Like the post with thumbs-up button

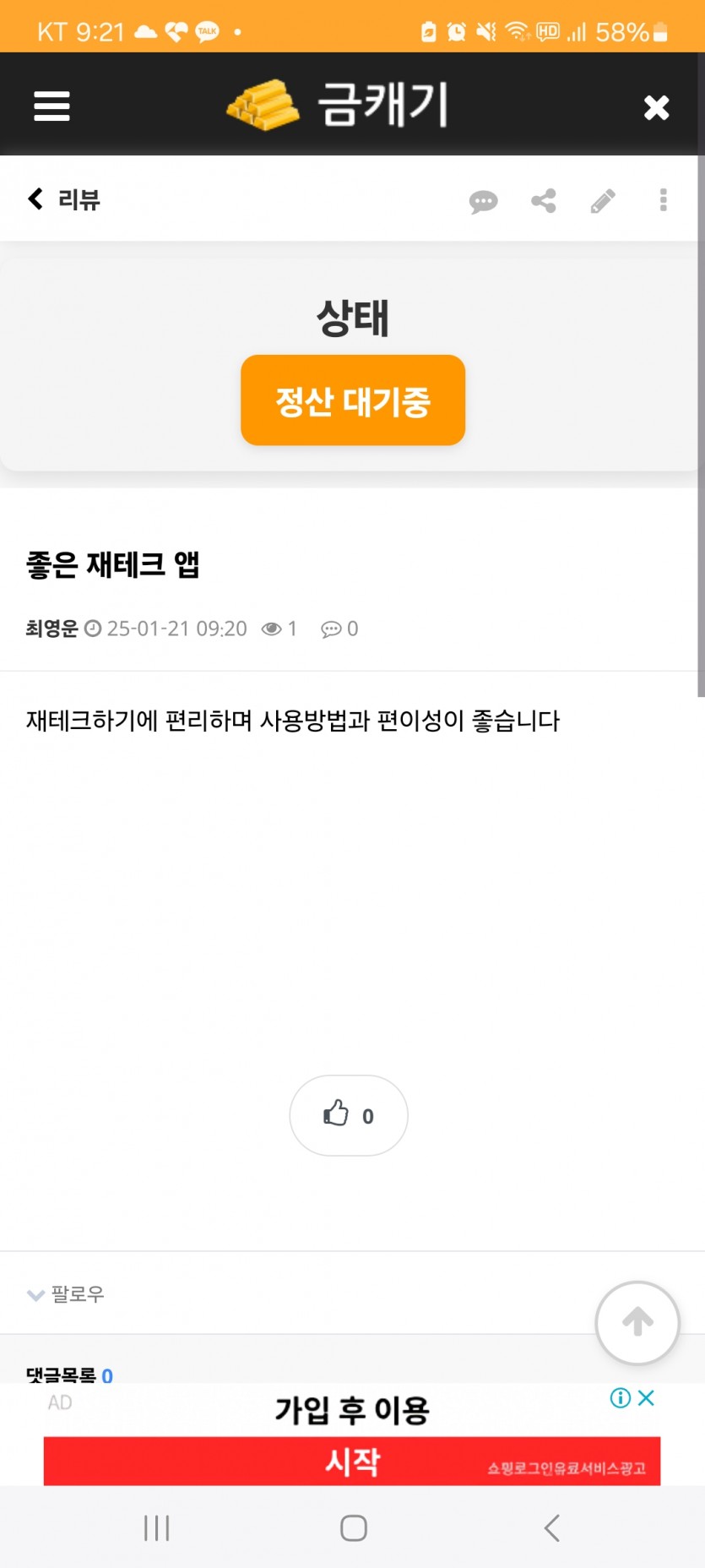(349, 1115)
